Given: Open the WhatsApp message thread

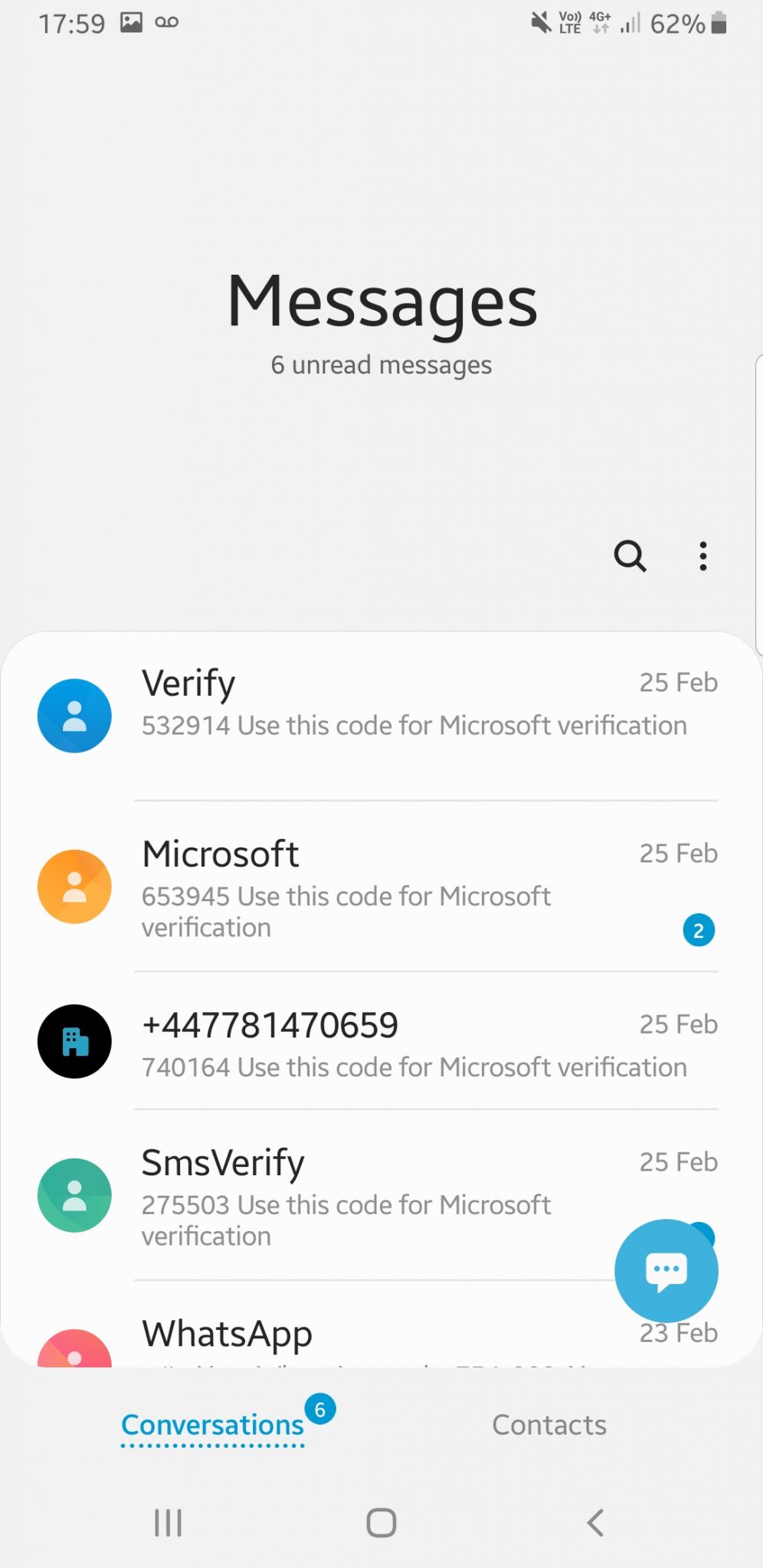Looking at the screenshot, I should 381,1325.
